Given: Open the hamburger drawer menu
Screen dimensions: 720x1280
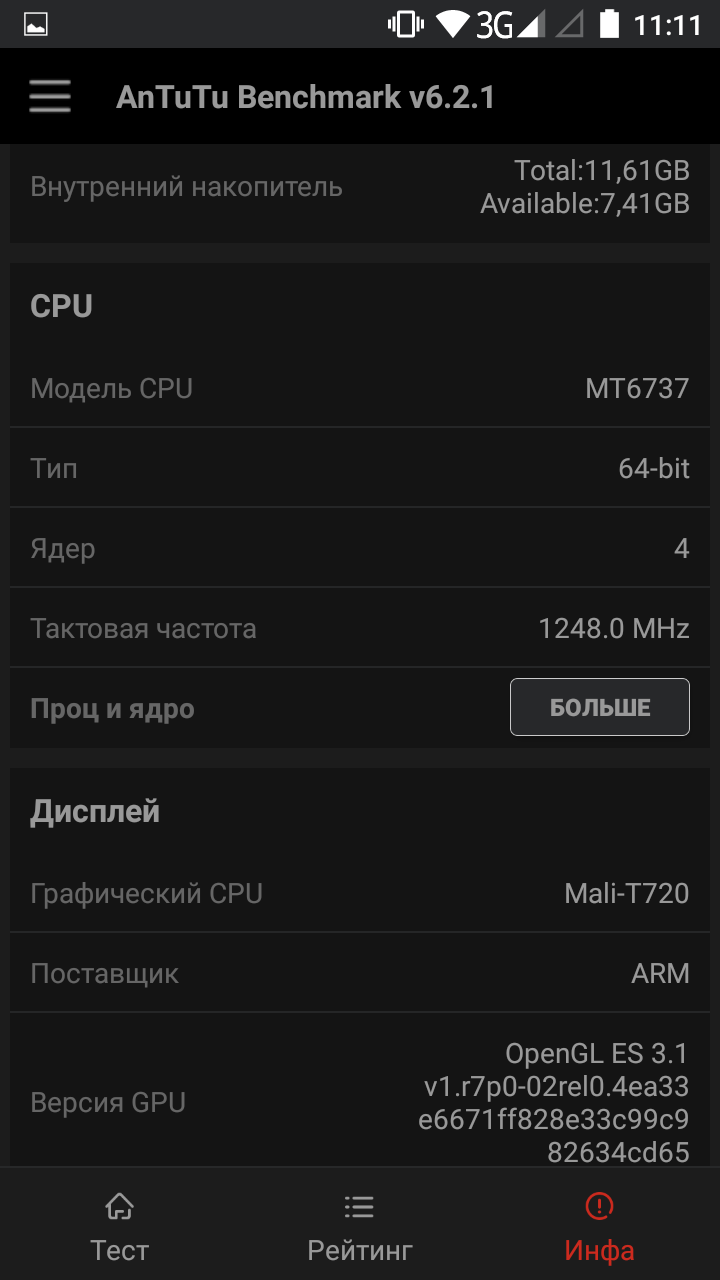Looking at the screenshot, I should tap(50, 97).
